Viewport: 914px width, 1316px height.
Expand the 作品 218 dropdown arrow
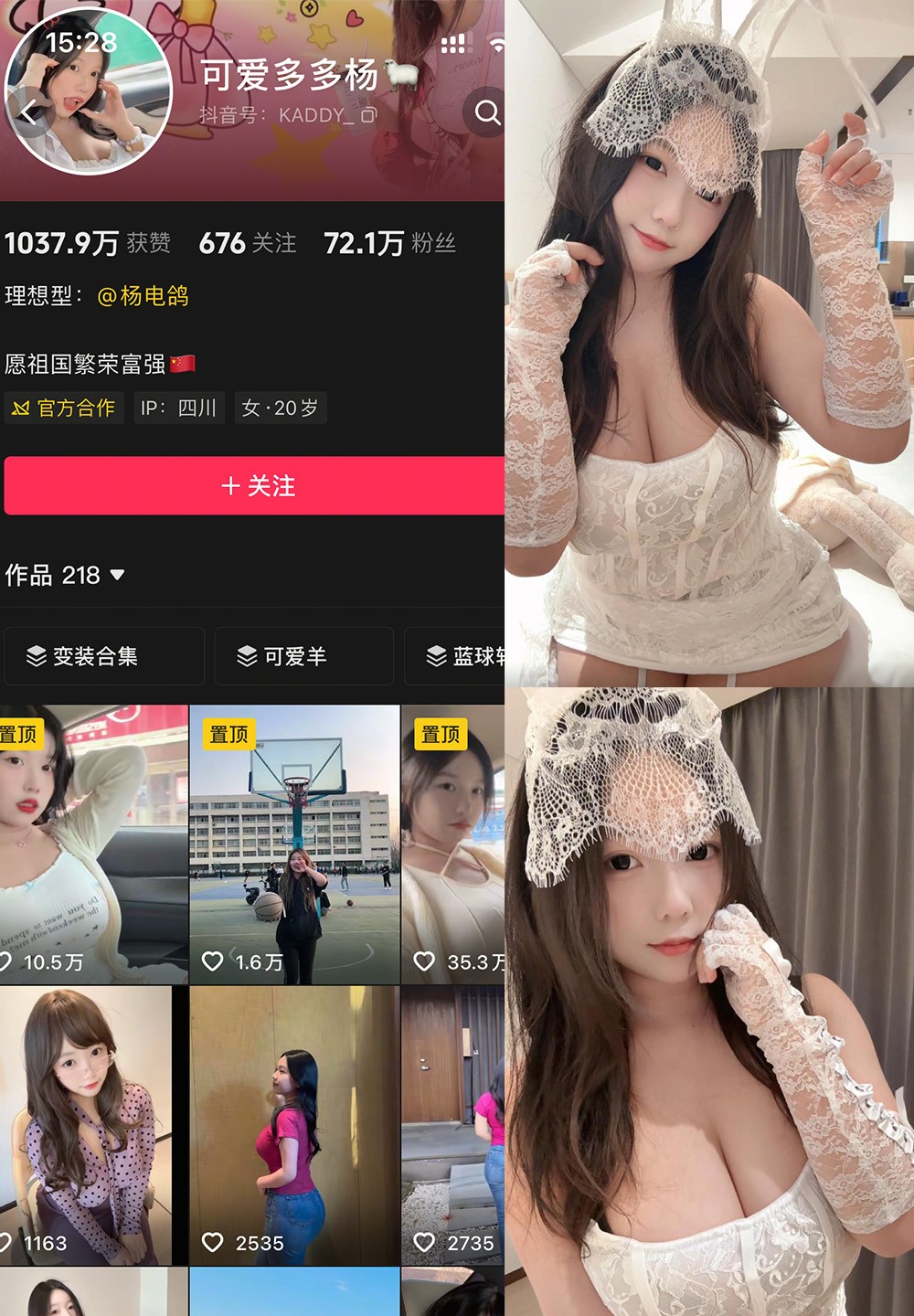[x=118, y=576]
